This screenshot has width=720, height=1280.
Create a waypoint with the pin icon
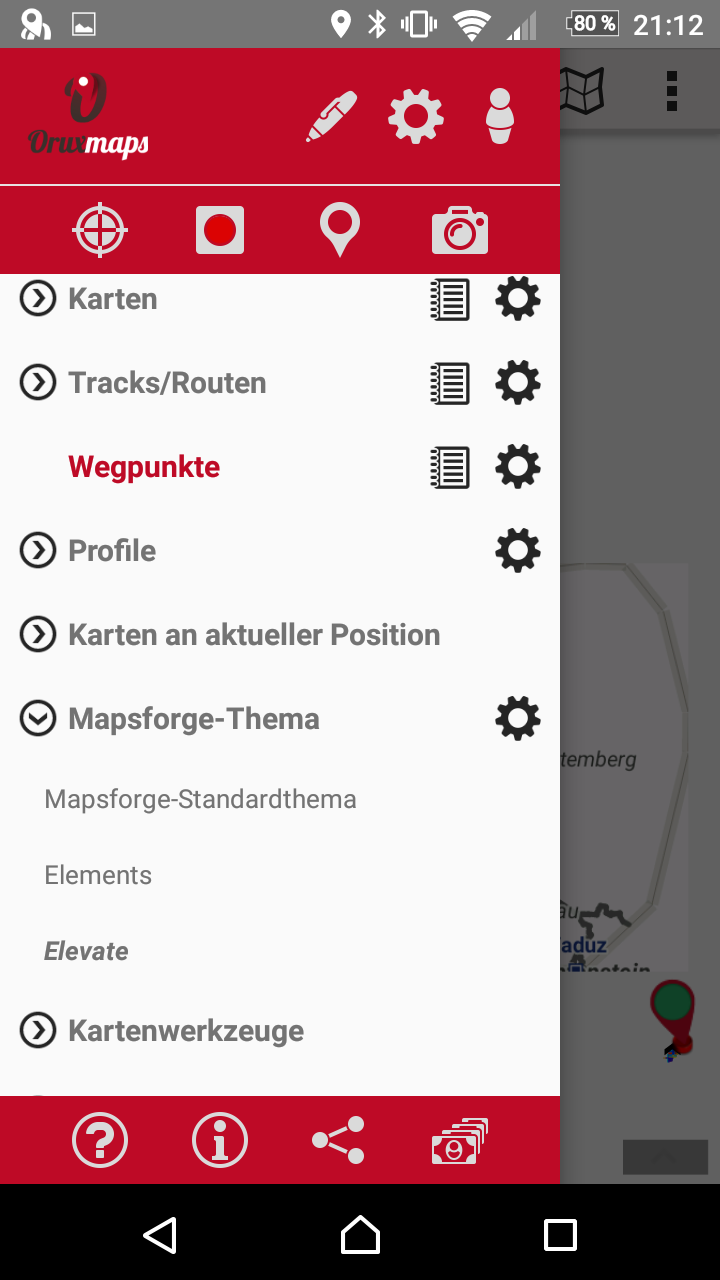pos(340,231)
